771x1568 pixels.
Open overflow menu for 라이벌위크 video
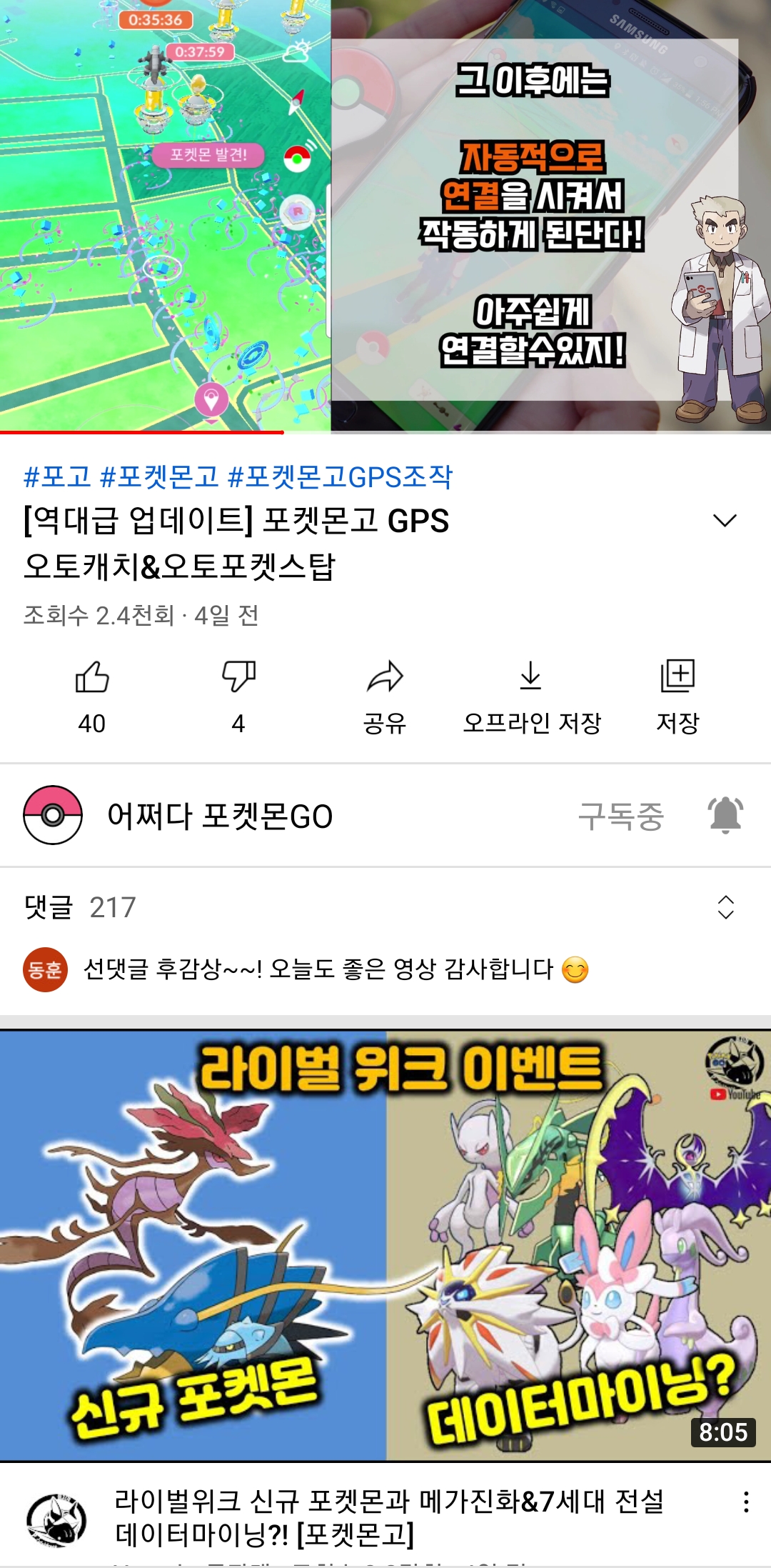click(x=746, y=1502)
